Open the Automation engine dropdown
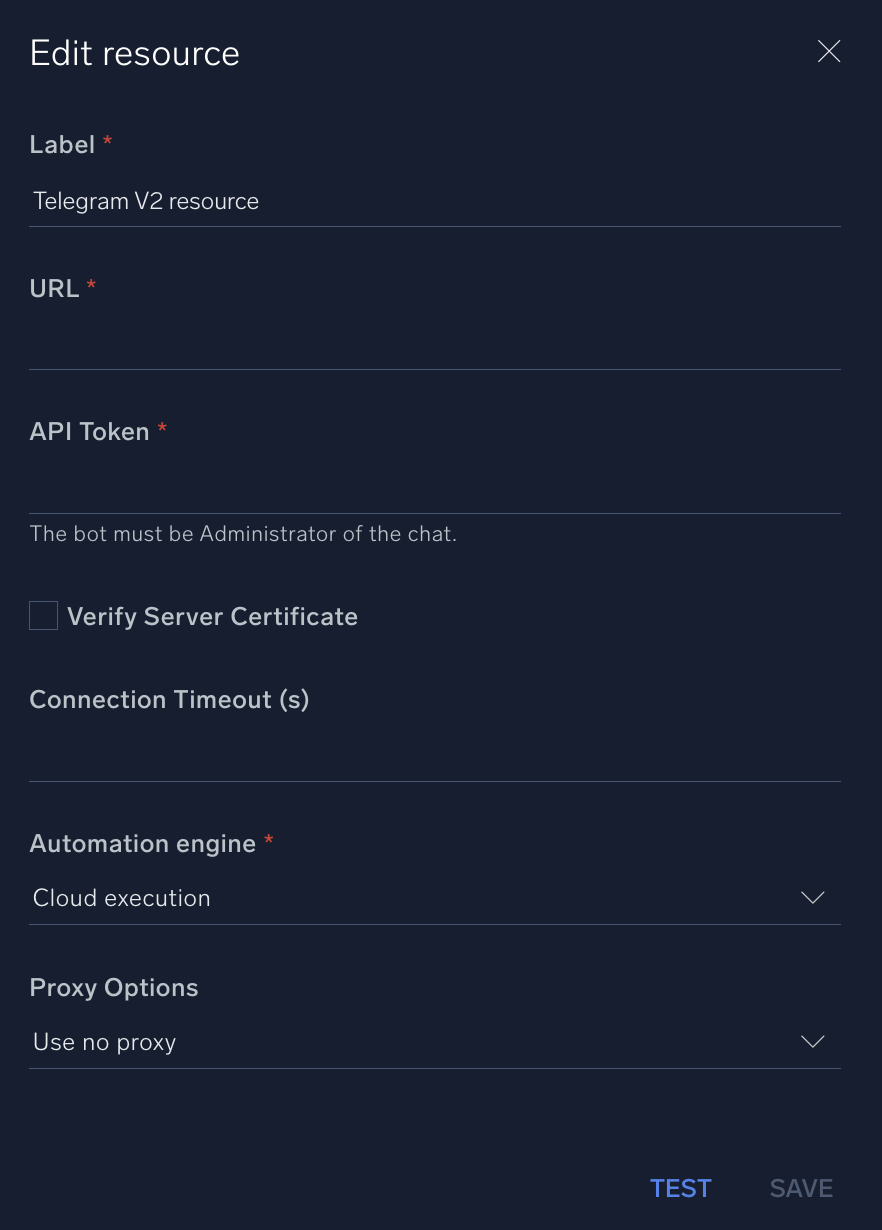882x1230 pixels. [x=435, y=897]
